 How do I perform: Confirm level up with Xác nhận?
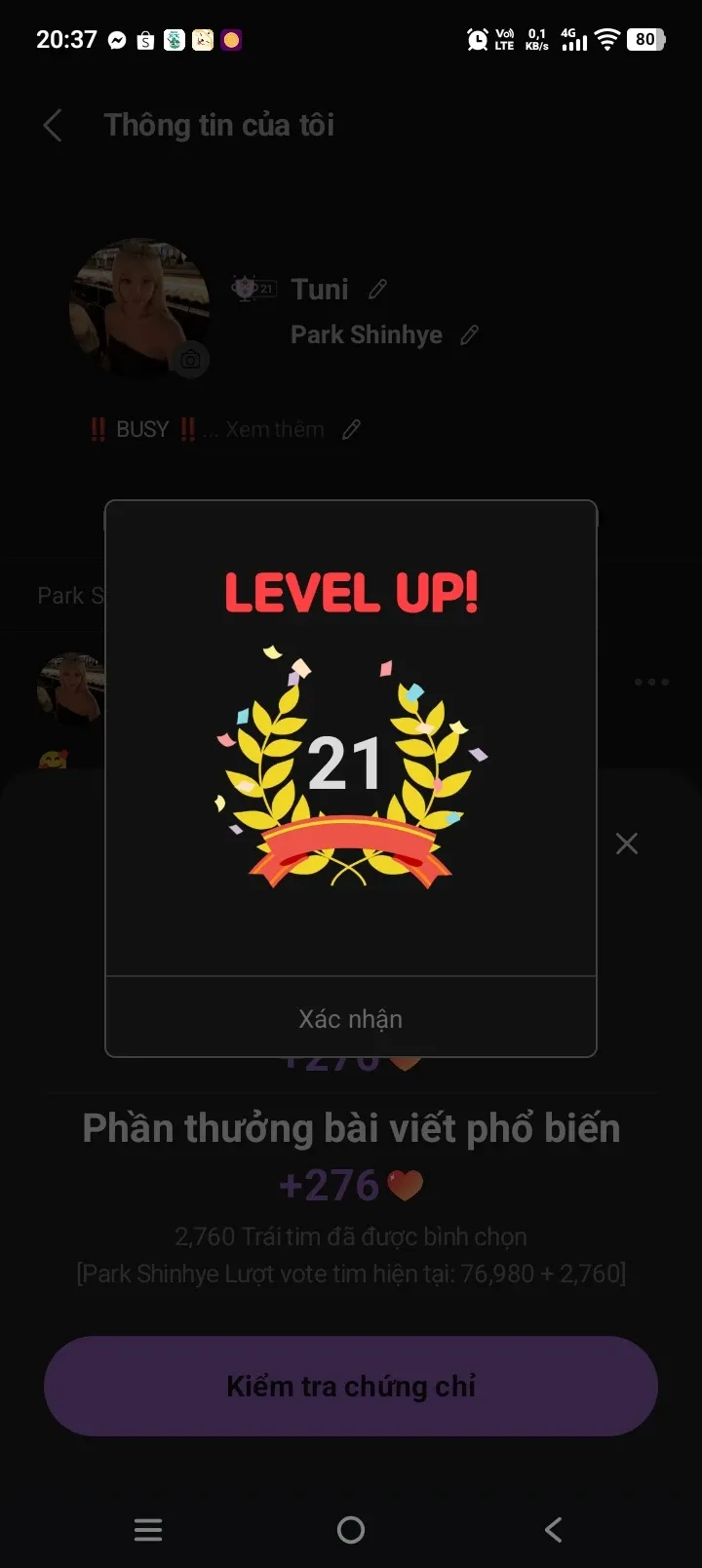pyautogui.click(x=351, y=1017)
